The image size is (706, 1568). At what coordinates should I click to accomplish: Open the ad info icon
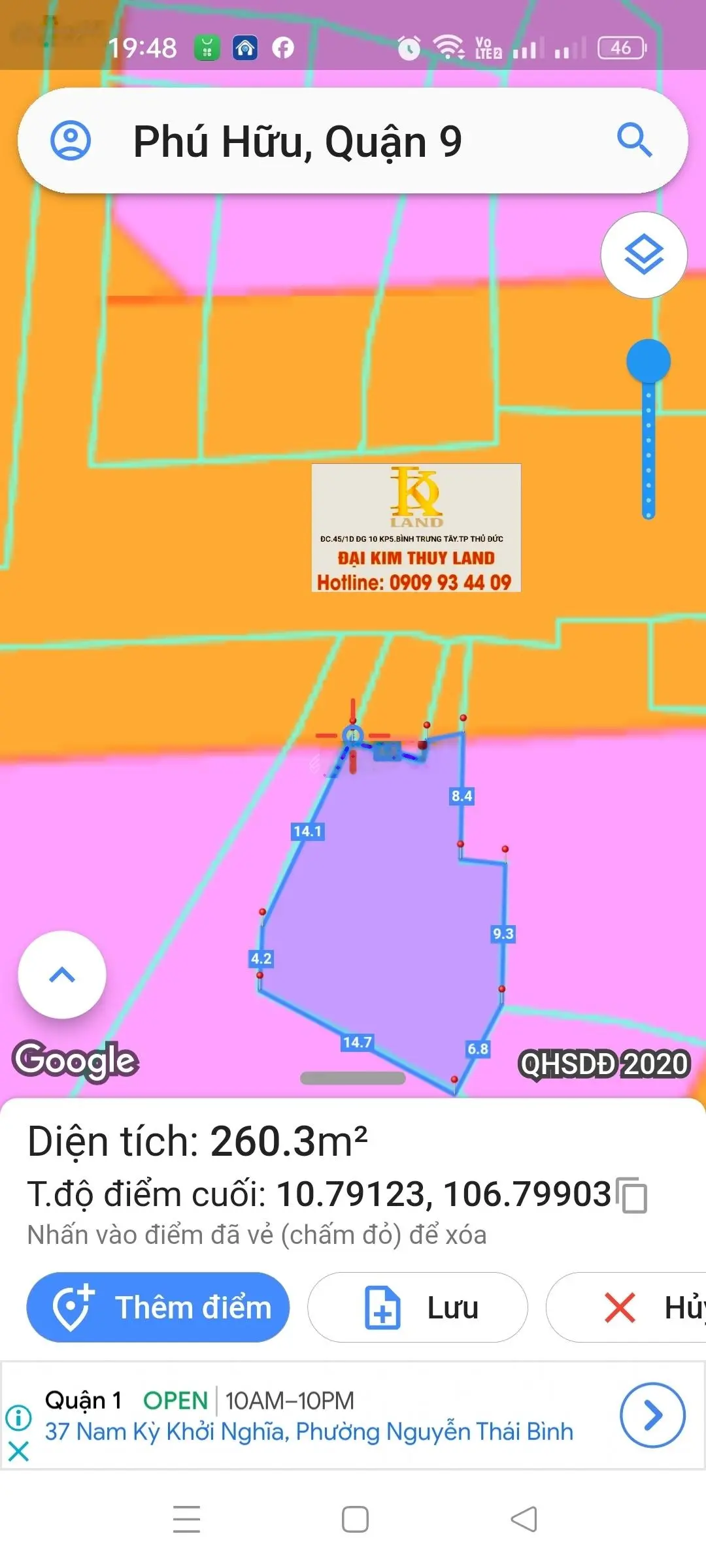[x=18, y=1417]
